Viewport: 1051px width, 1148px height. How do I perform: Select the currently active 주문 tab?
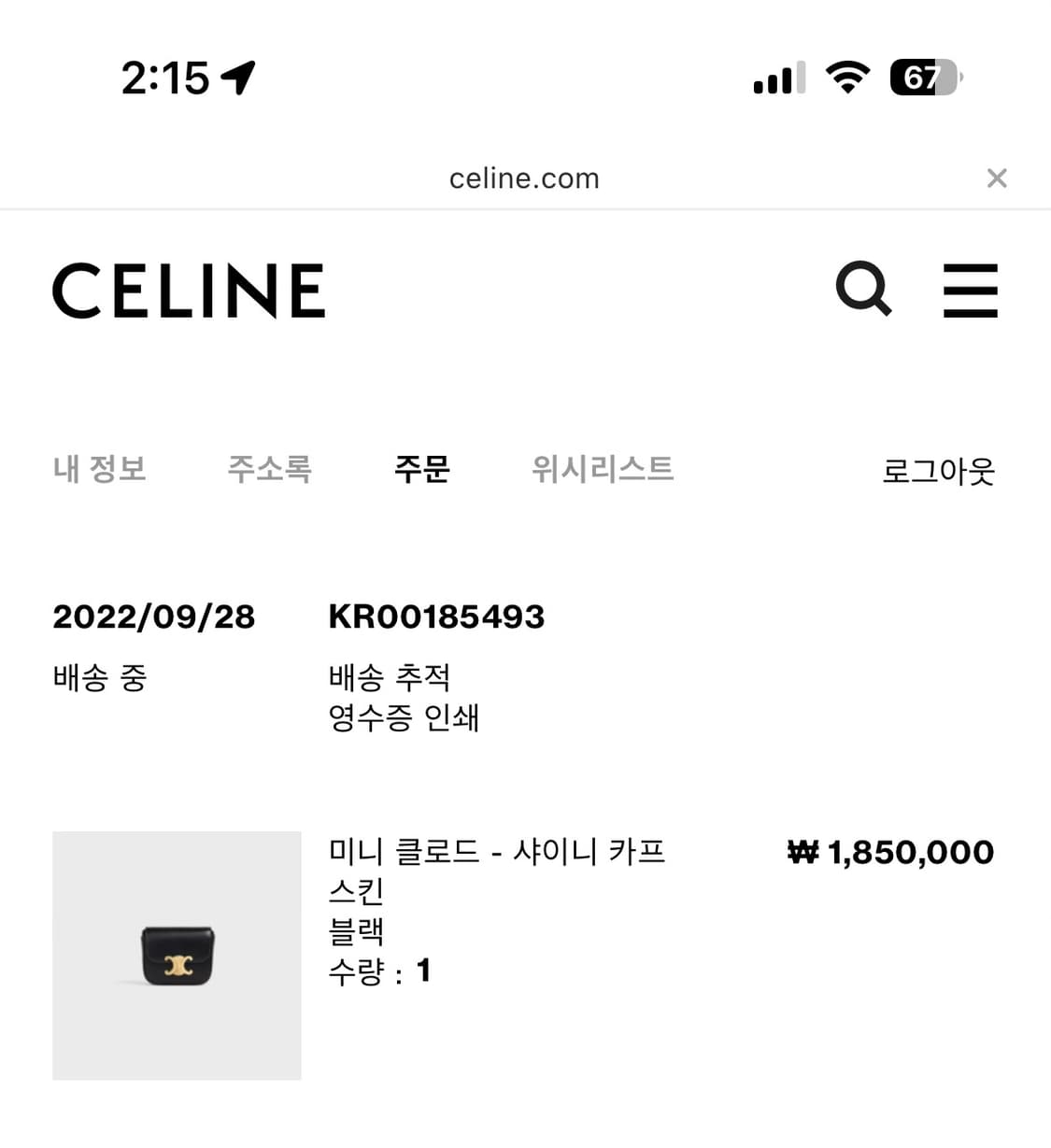tap(422, 470)
